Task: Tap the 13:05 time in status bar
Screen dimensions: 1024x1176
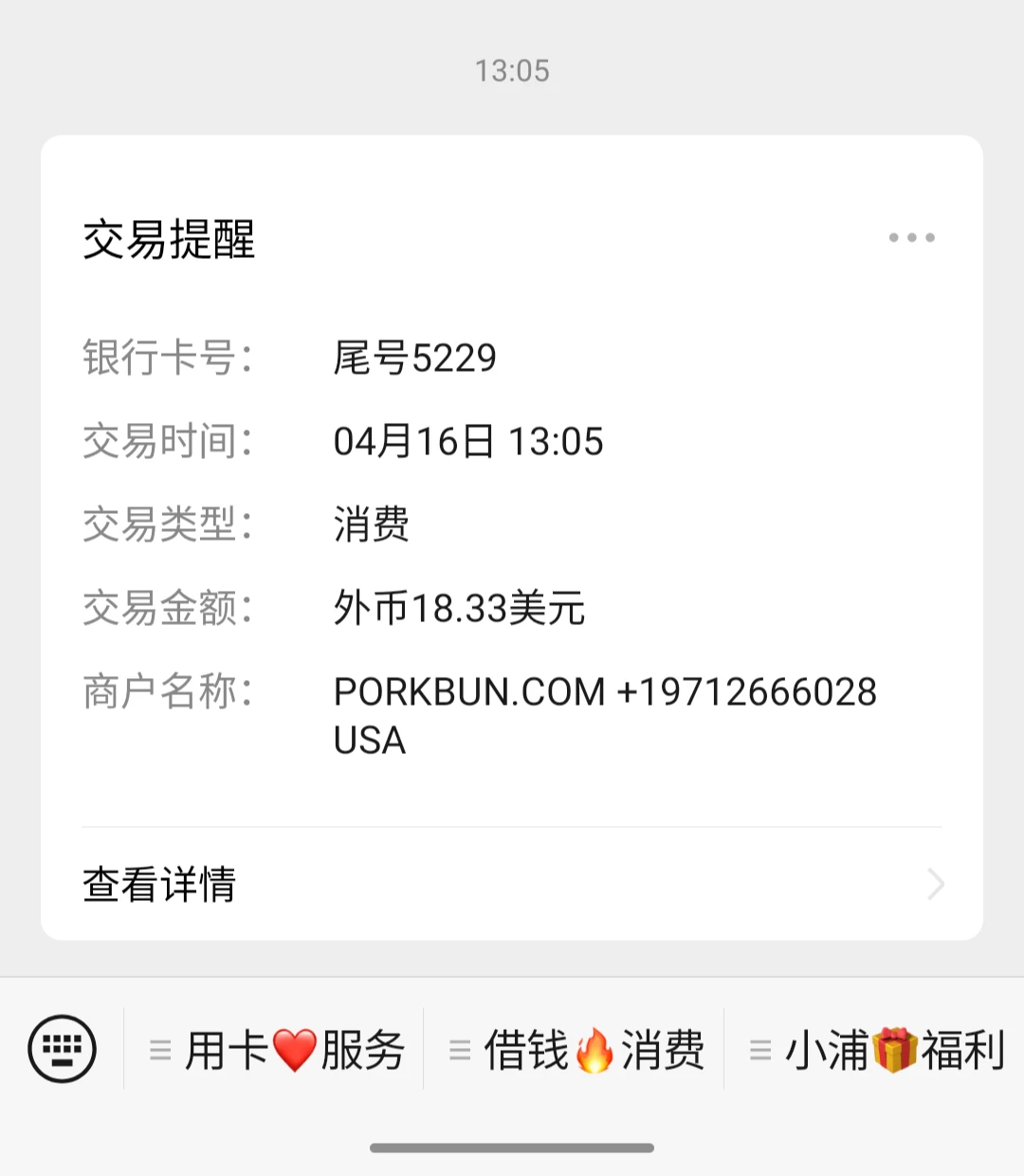Action: pos(512,70)
